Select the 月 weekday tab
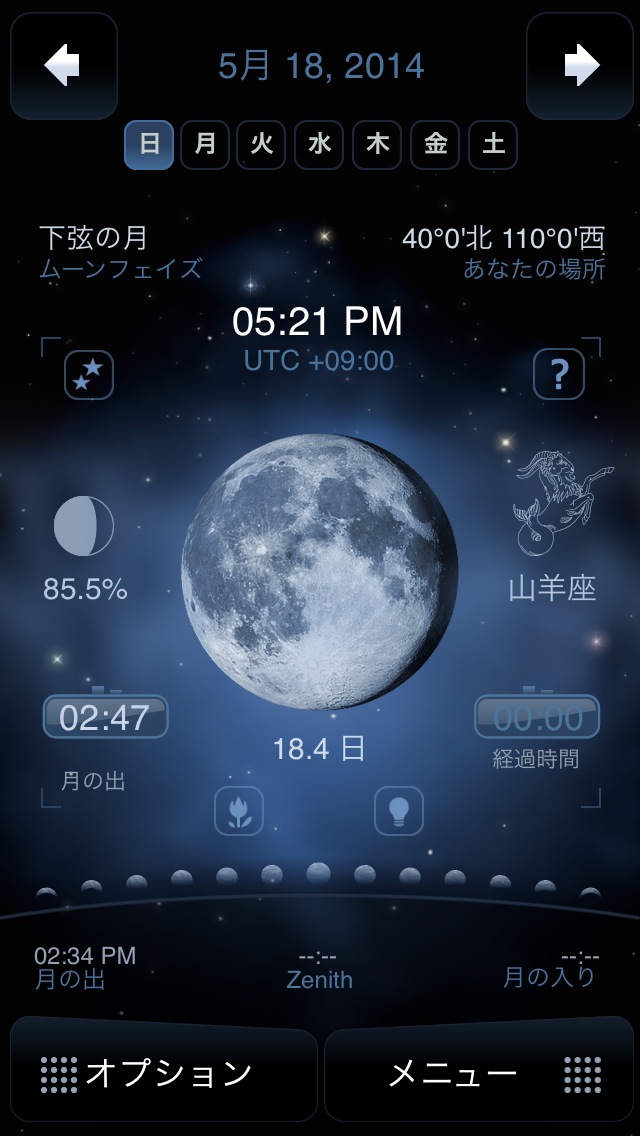Image resolution: width=640 pixels, height=1136 pixels. [x=205, y=145]
